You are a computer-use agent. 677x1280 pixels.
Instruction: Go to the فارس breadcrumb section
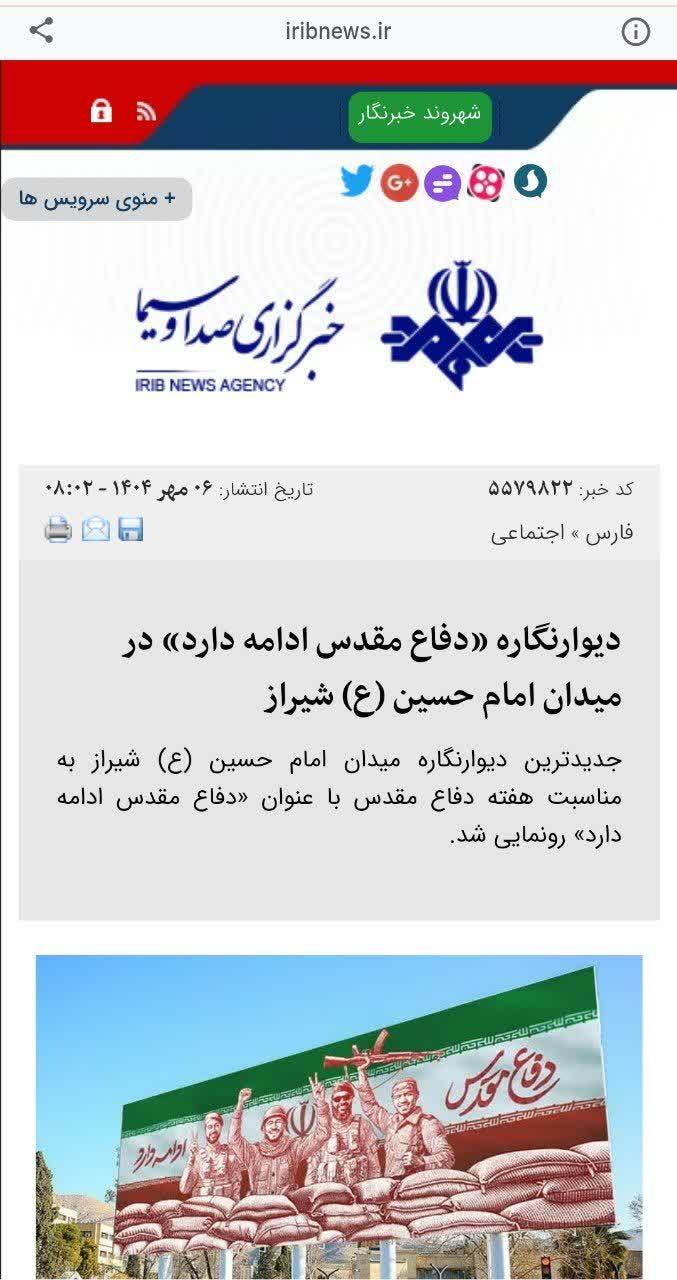(x=613, y=533)
